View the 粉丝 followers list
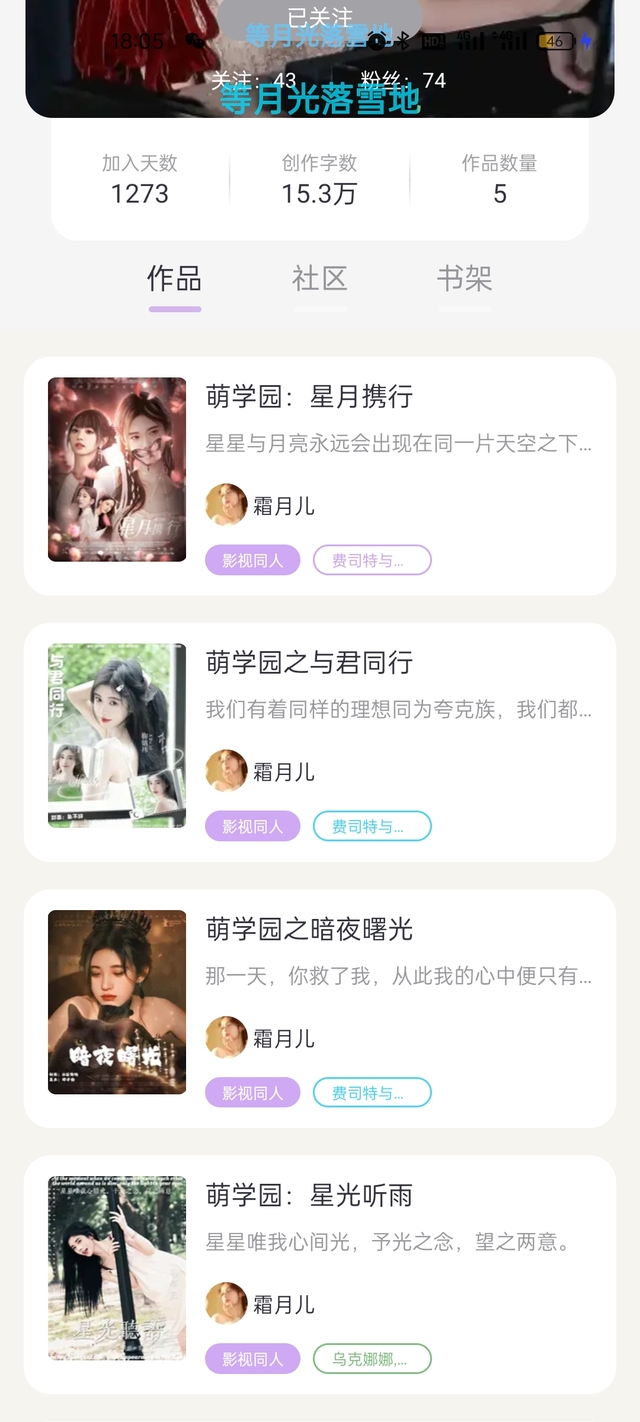Viewport: 640px width, 1422px height. click(x=403, y=80)
